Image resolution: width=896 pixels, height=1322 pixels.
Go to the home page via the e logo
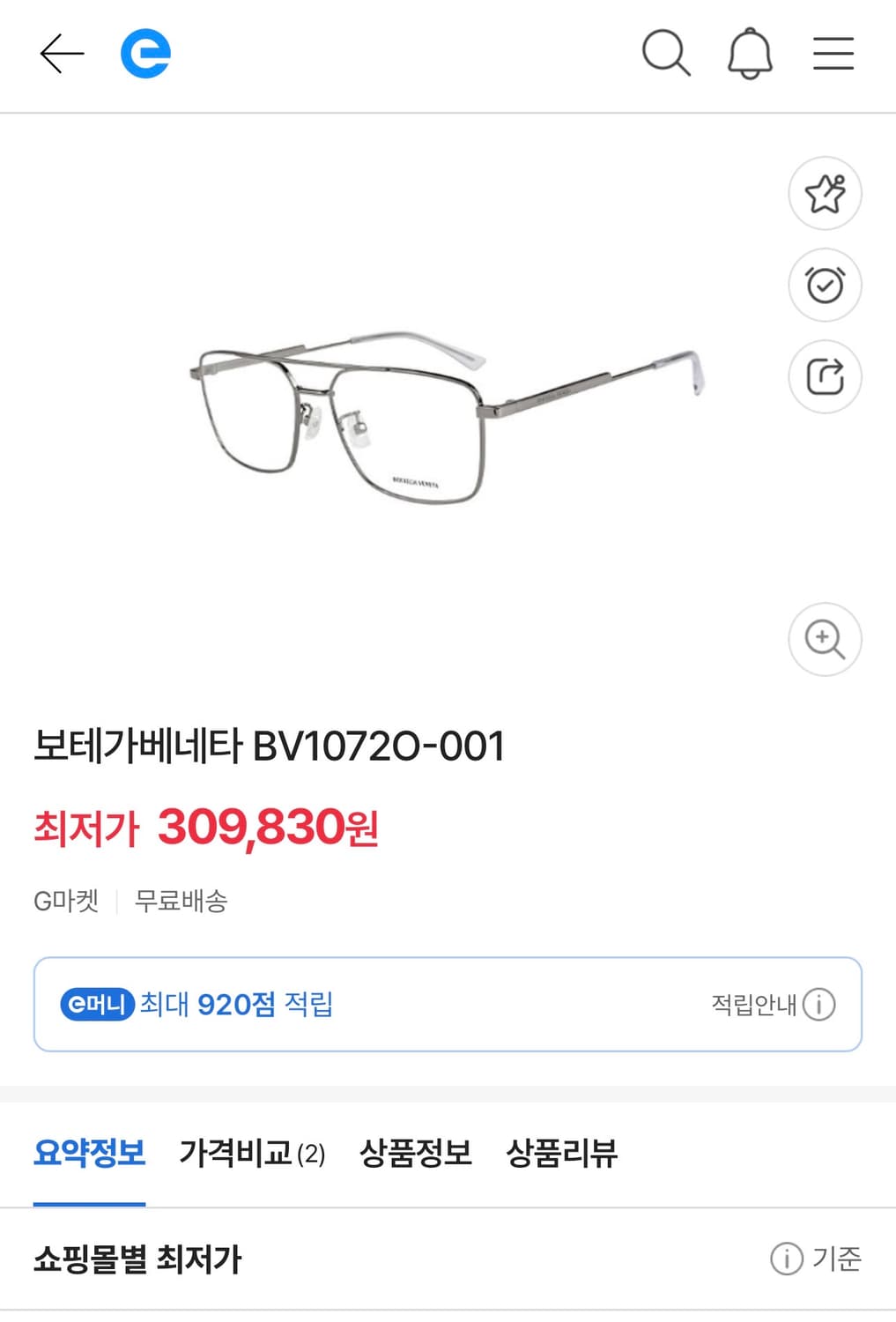[x=148, y=54]
